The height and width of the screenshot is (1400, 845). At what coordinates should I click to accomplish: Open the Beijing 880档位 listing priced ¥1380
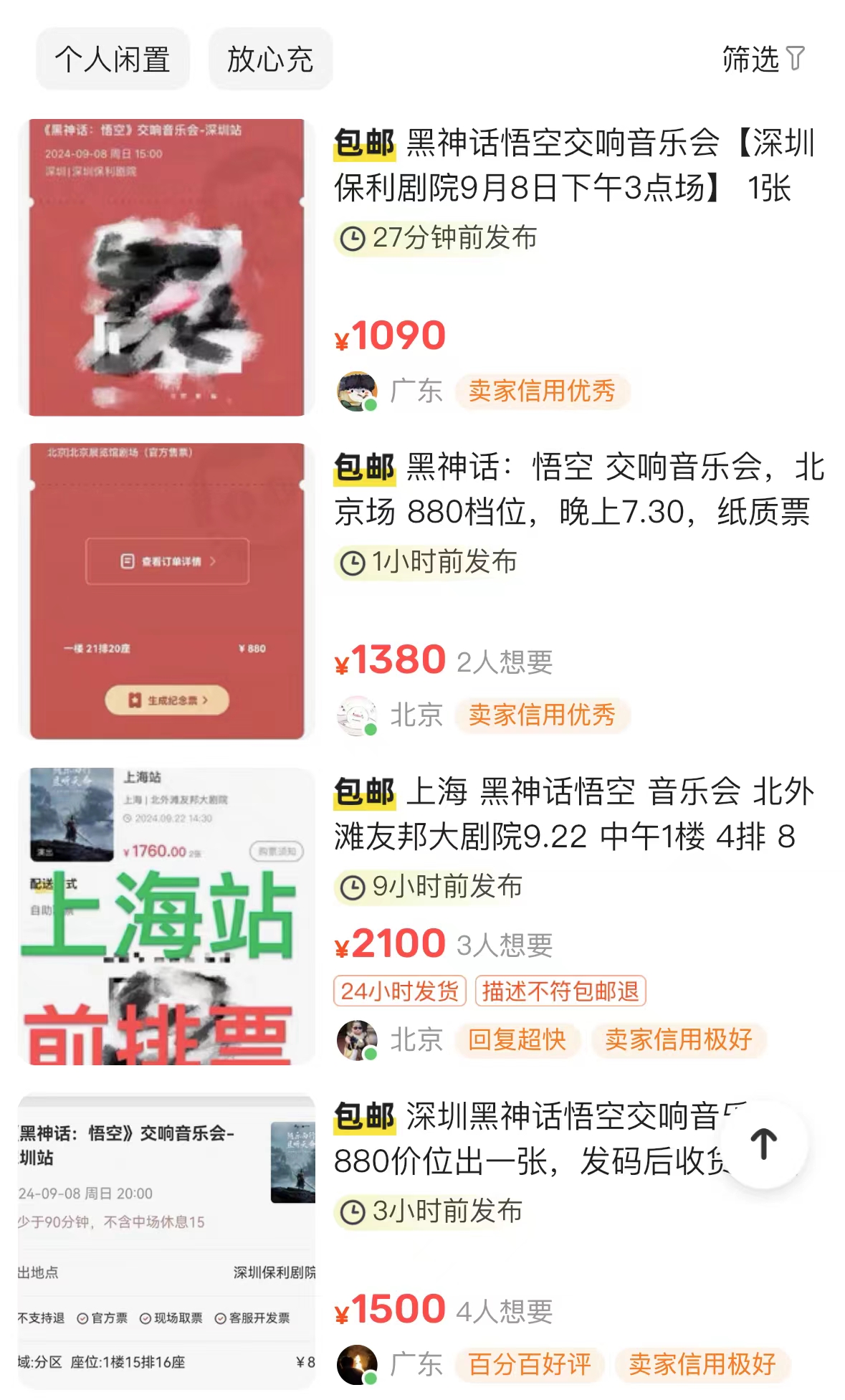pyautogui.click(x=573, y=490)
